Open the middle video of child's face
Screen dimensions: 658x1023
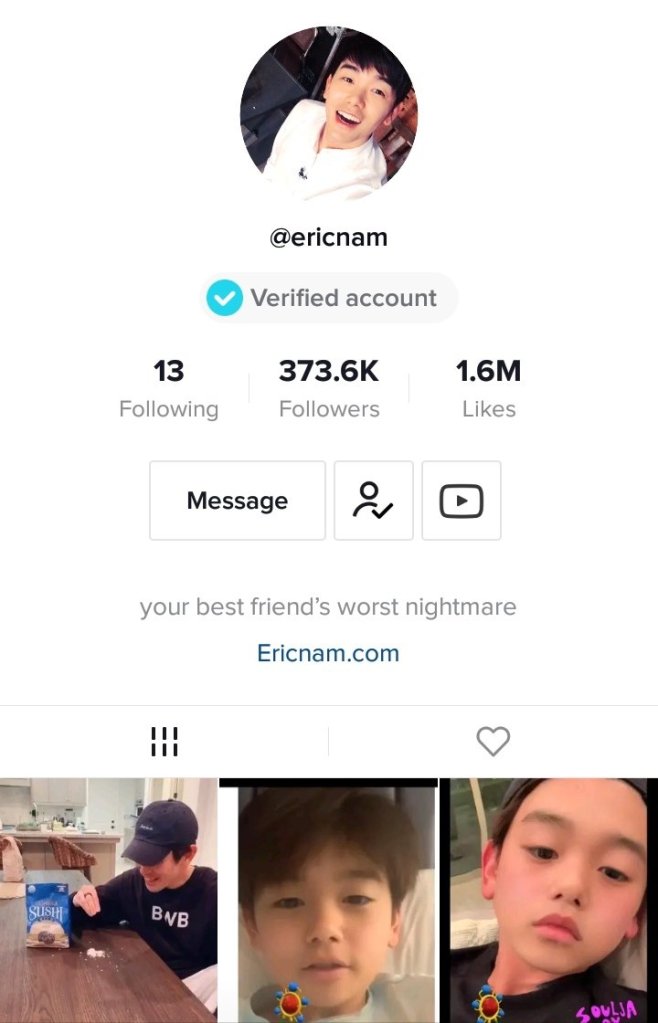(328, 900)
